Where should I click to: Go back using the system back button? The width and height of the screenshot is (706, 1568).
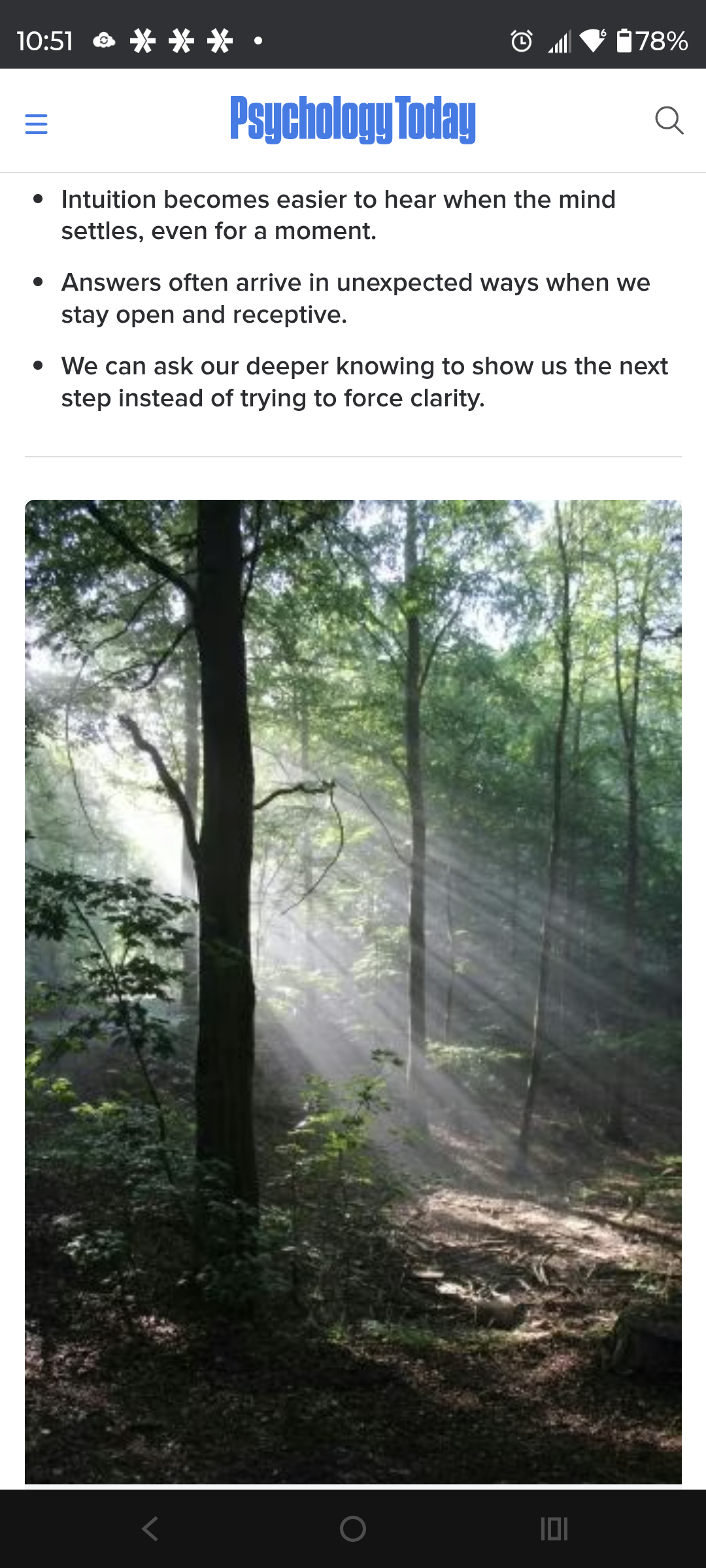pos(150,1529)
